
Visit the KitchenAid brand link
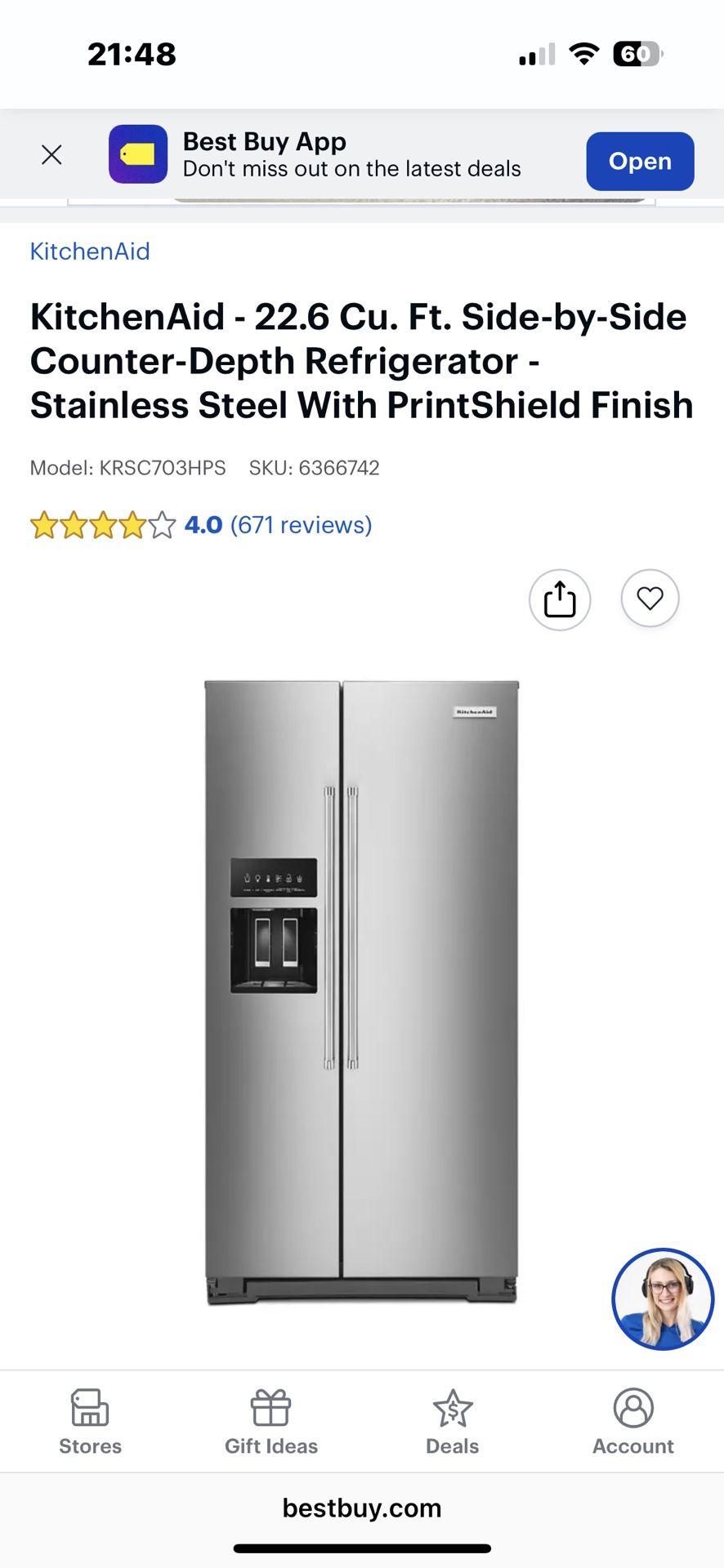click(x=90, y=252)
